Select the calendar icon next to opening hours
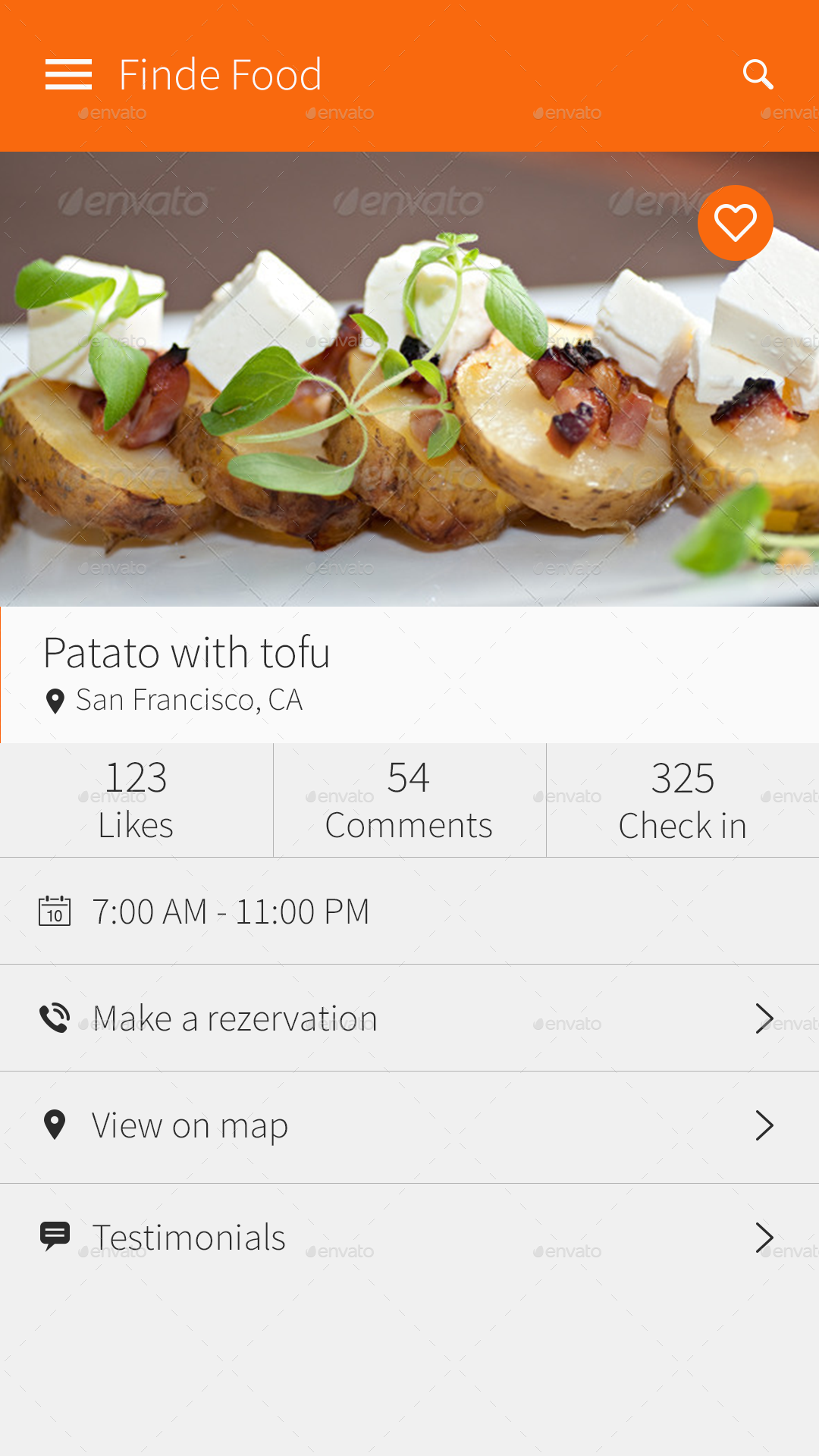This screenshot has width=819, height=1456. pos(54,911)
